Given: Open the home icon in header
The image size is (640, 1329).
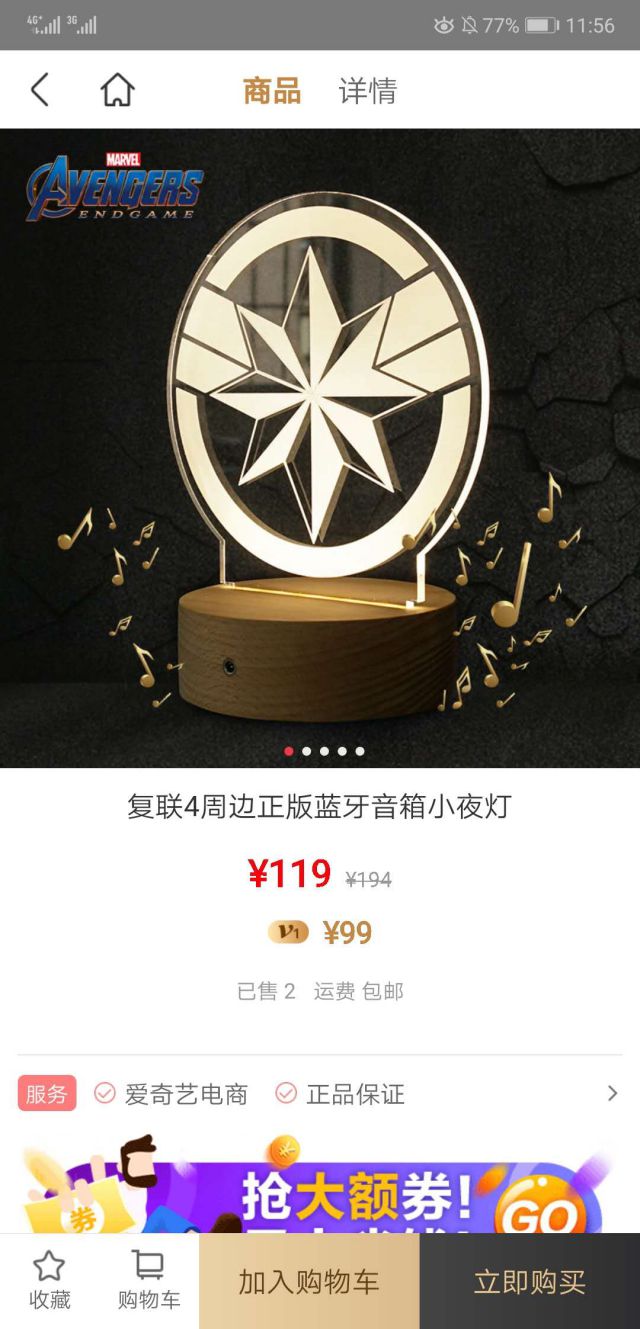Looking at the screenshot, I should (x=117, y=90).
